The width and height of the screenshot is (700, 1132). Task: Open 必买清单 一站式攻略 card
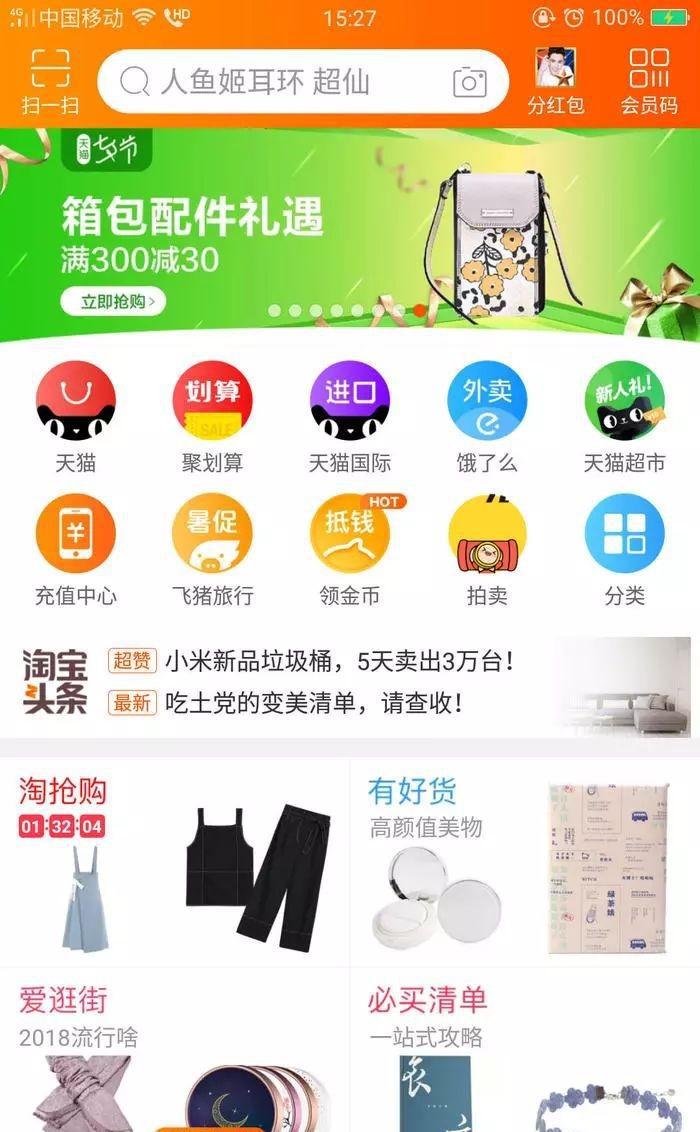tap(524, 1050)
